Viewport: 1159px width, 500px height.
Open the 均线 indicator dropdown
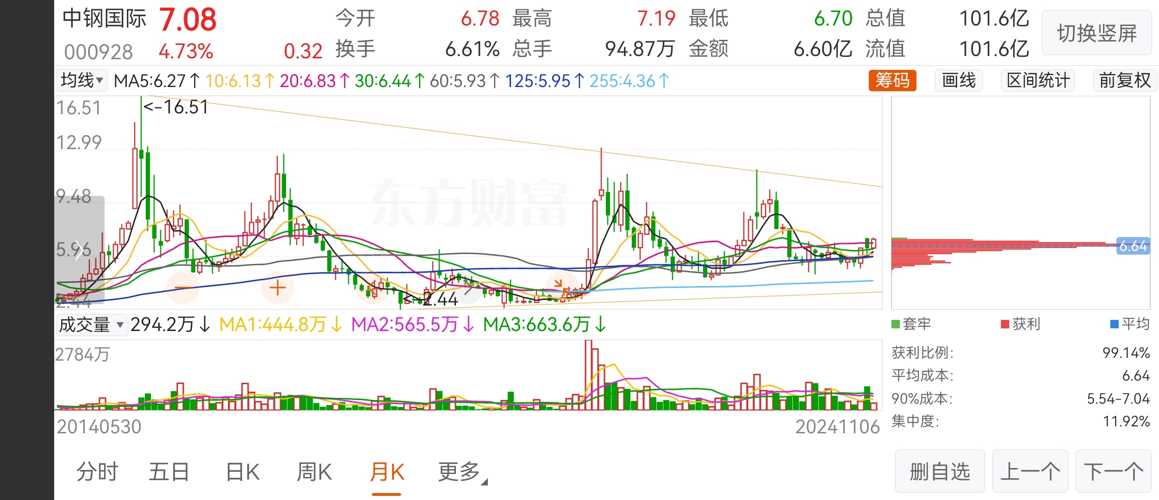(82, 81)
